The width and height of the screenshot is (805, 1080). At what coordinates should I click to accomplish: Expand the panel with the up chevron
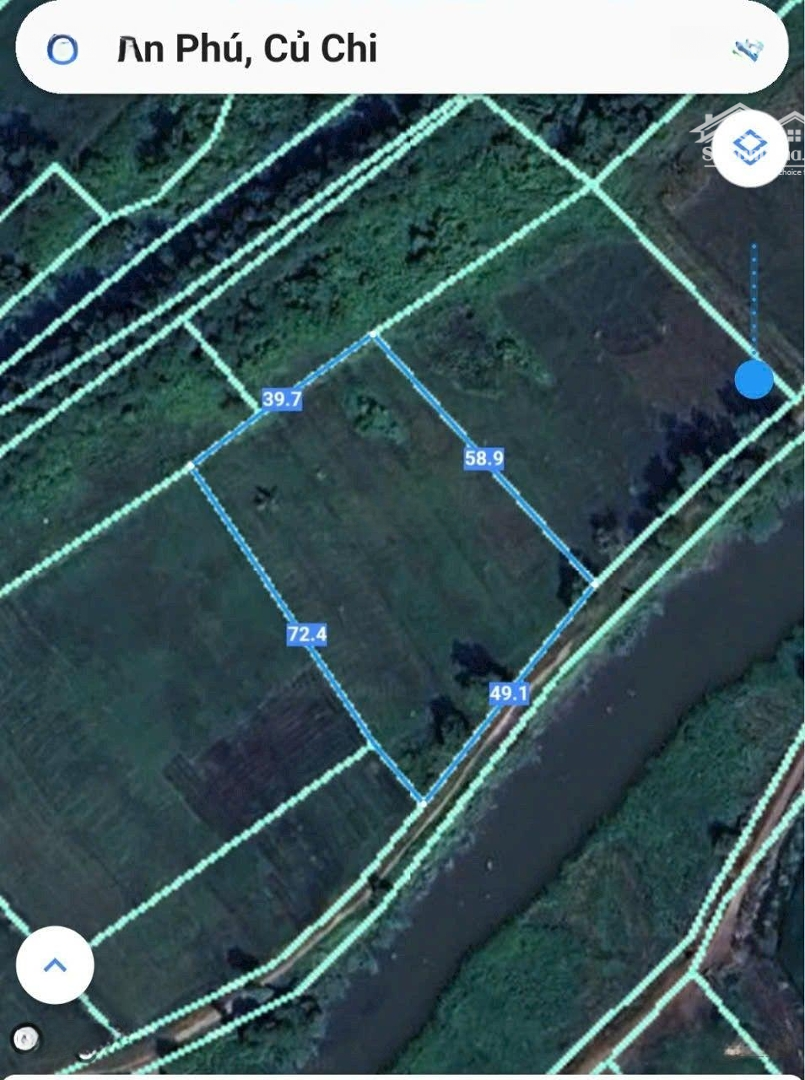point(55,965)
